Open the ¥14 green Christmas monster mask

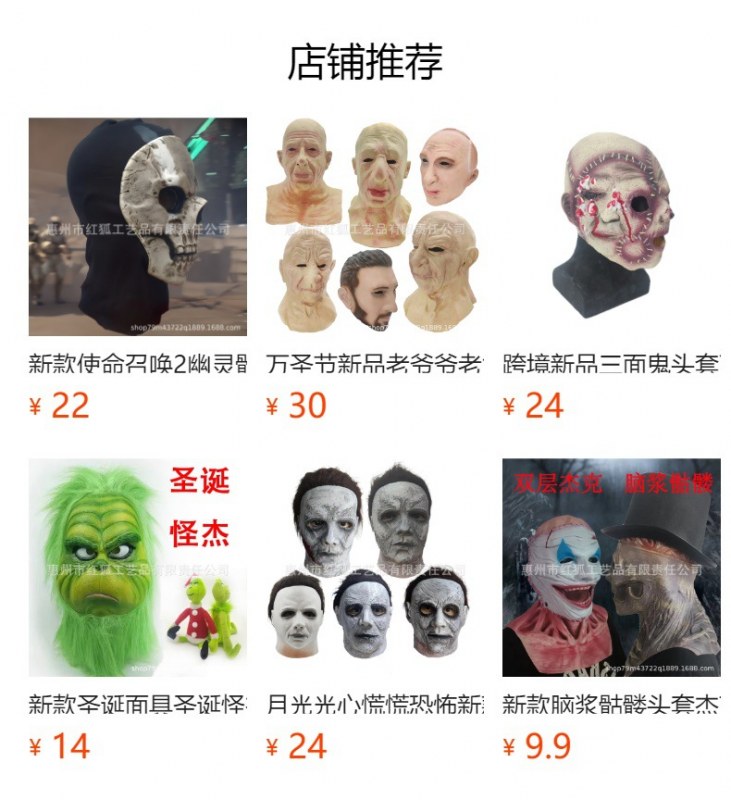pyautogui.click(x=138, y=567)
